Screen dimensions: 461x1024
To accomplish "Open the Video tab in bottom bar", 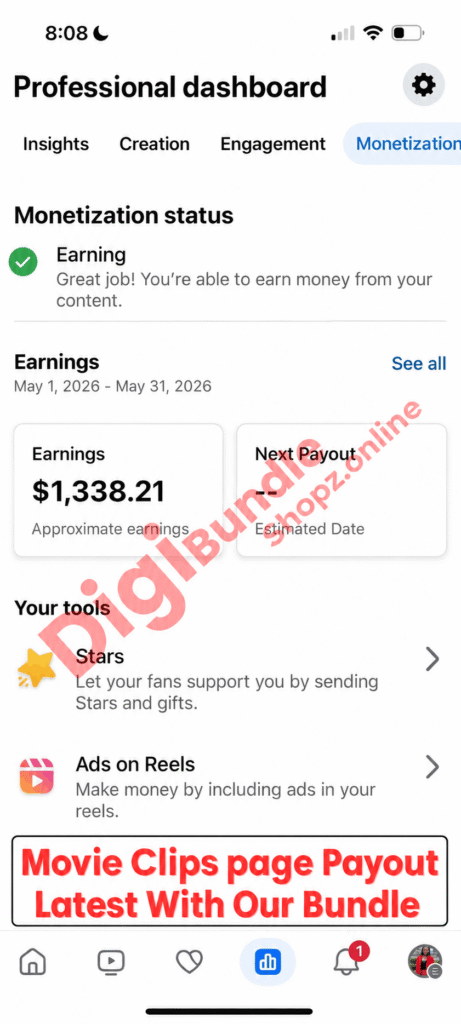I will tap(111, 961).
